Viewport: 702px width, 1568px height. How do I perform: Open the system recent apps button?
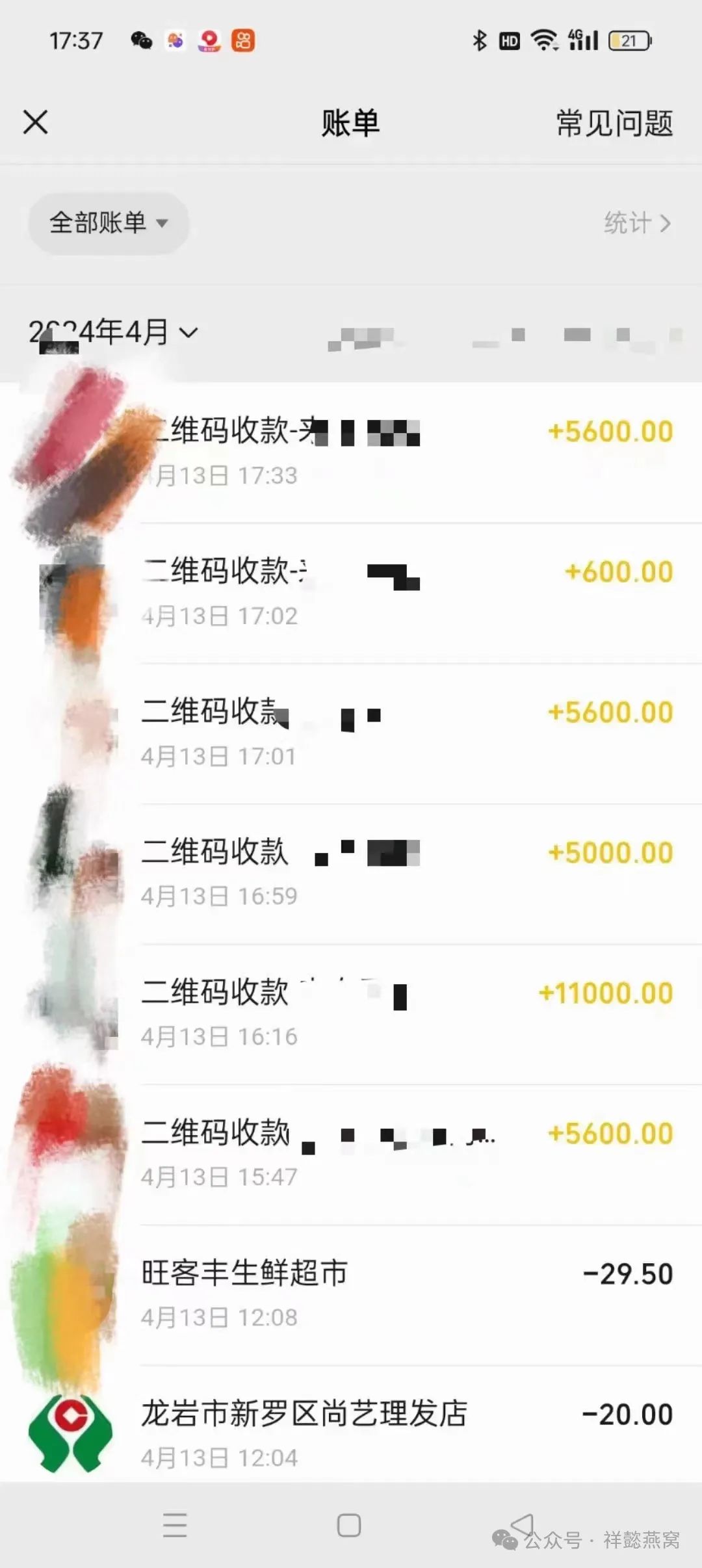click(175, 1525)
